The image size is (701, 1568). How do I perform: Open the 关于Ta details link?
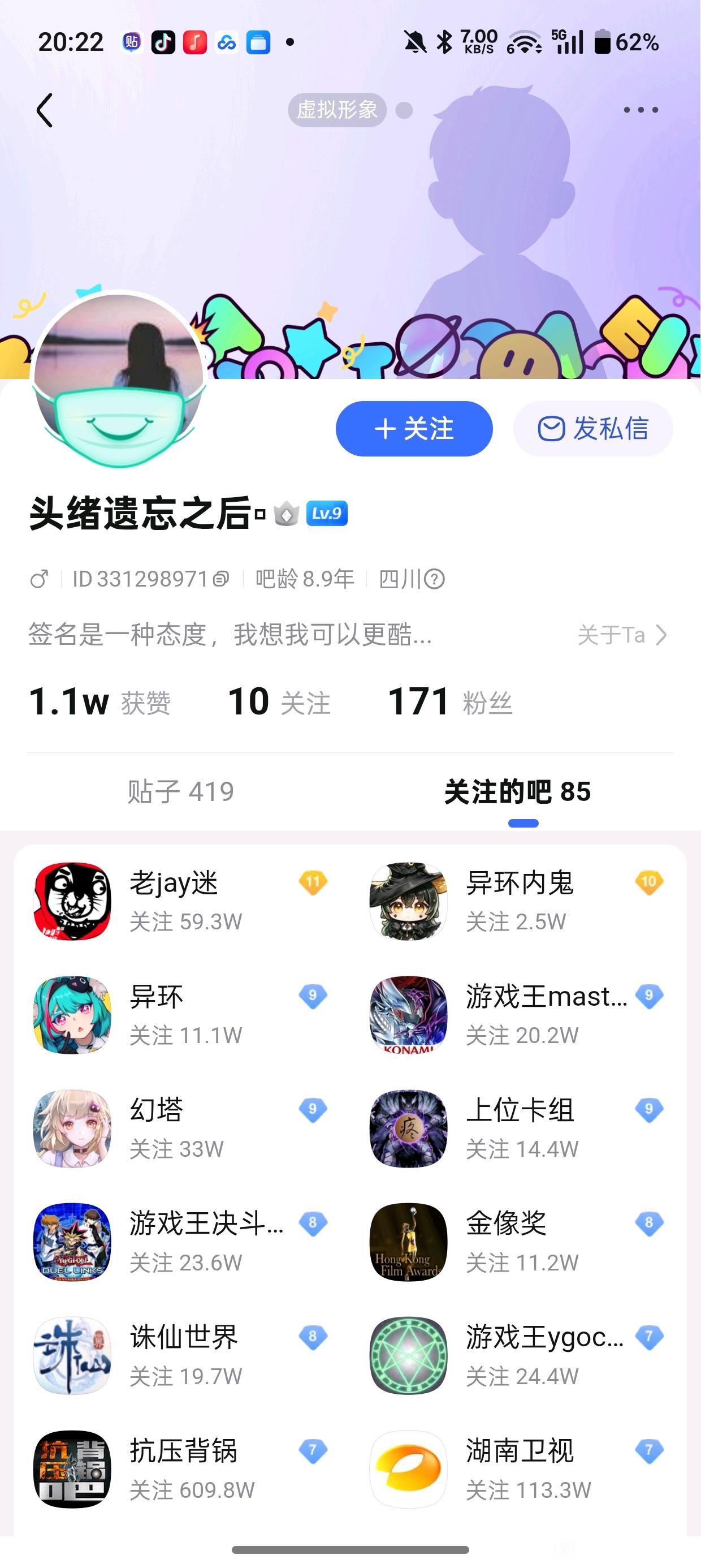(x=622, y=635)
